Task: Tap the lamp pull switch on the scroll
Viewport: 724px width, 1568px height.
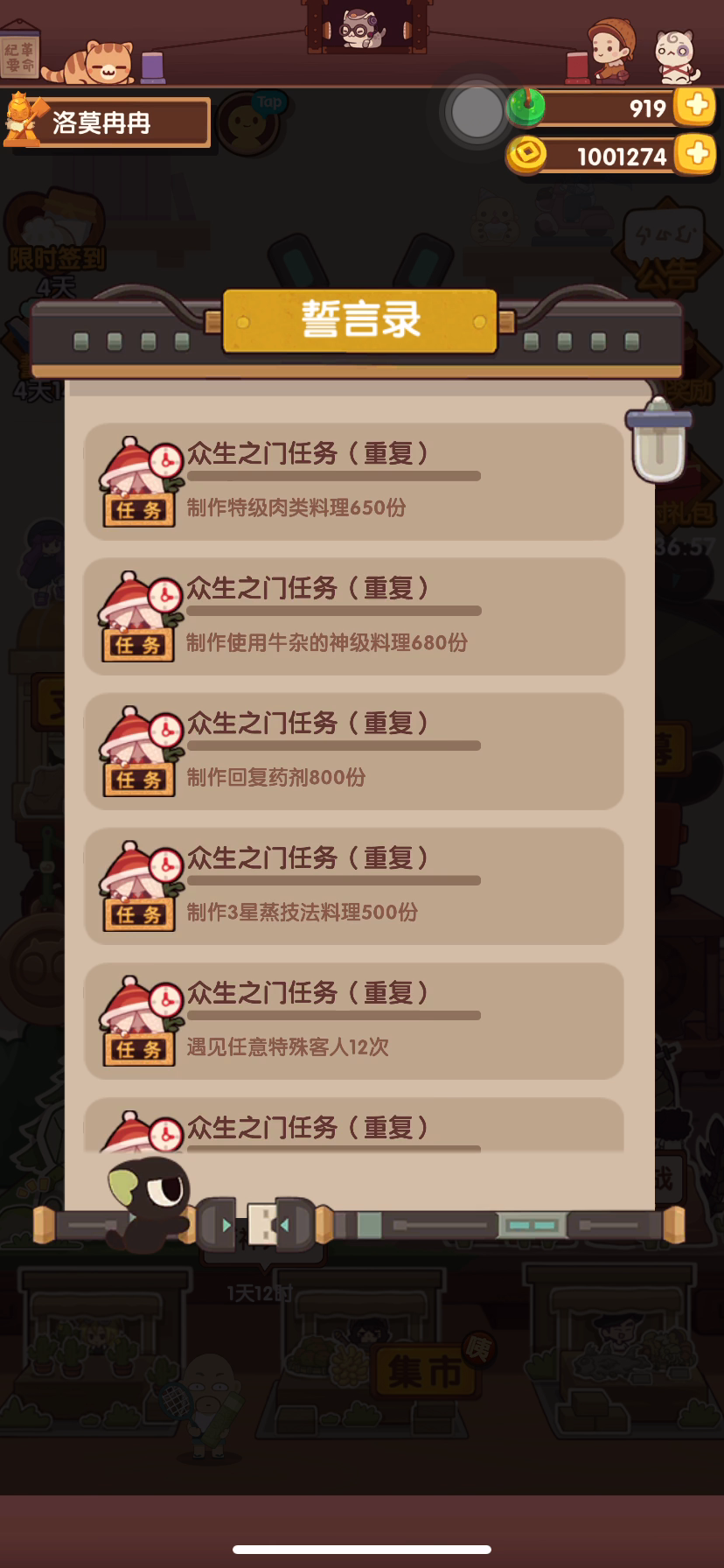Action: 658,440
